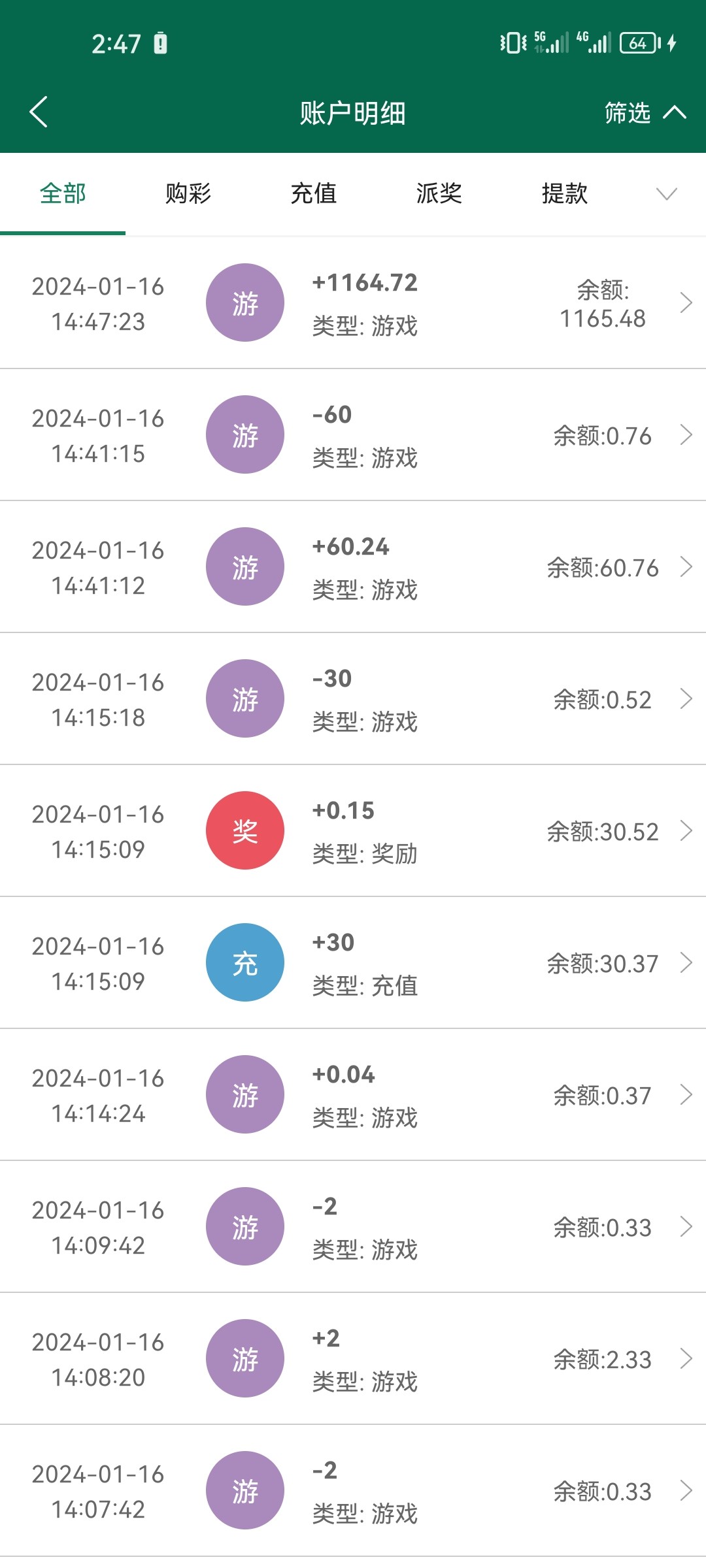Image resolution: width=706 pixels, height=1568 pixels.
Task: Tap the 游 icon on the 14:08:20 record
Action: pos(245,1359)
